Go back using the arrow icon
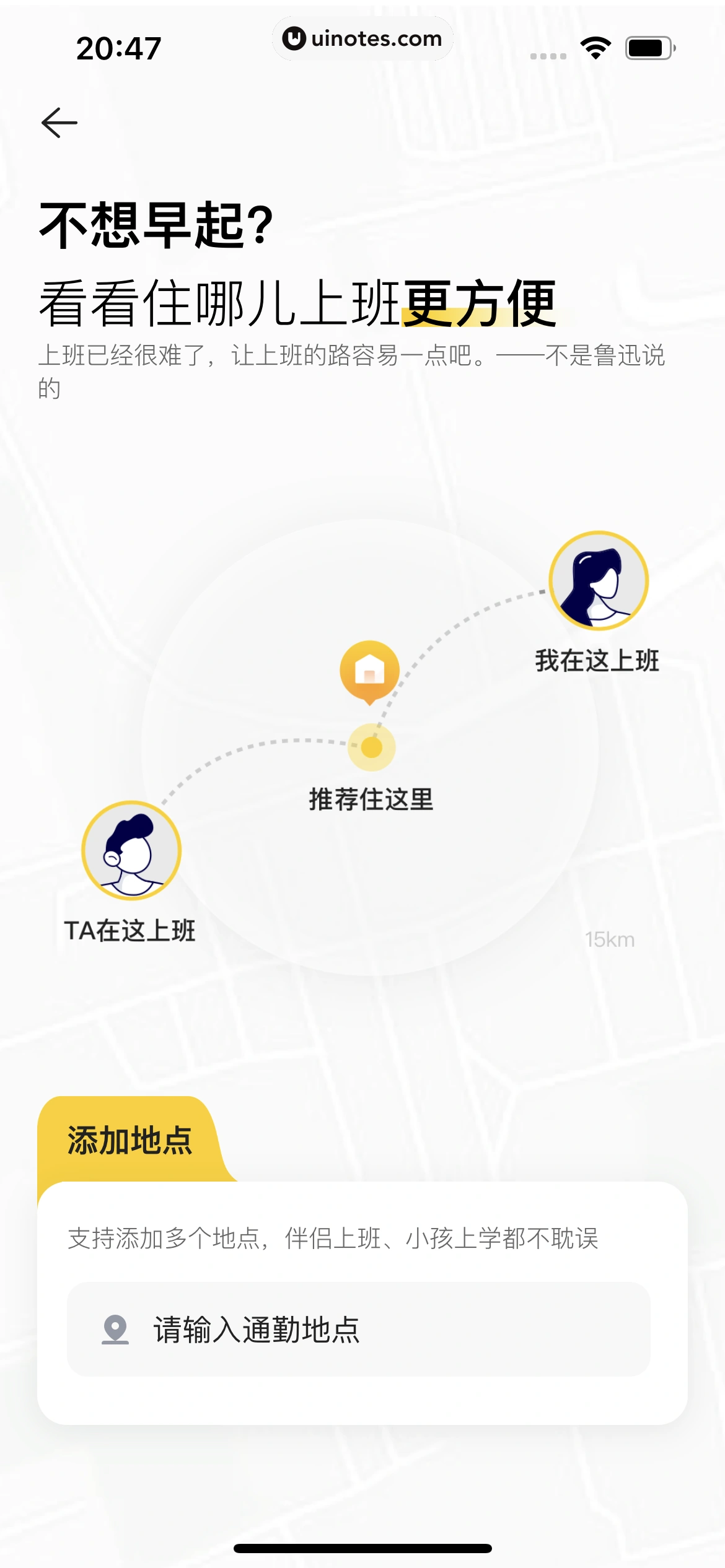Image resolution: width=725 pixels, height=1568 pixels. 59,123
